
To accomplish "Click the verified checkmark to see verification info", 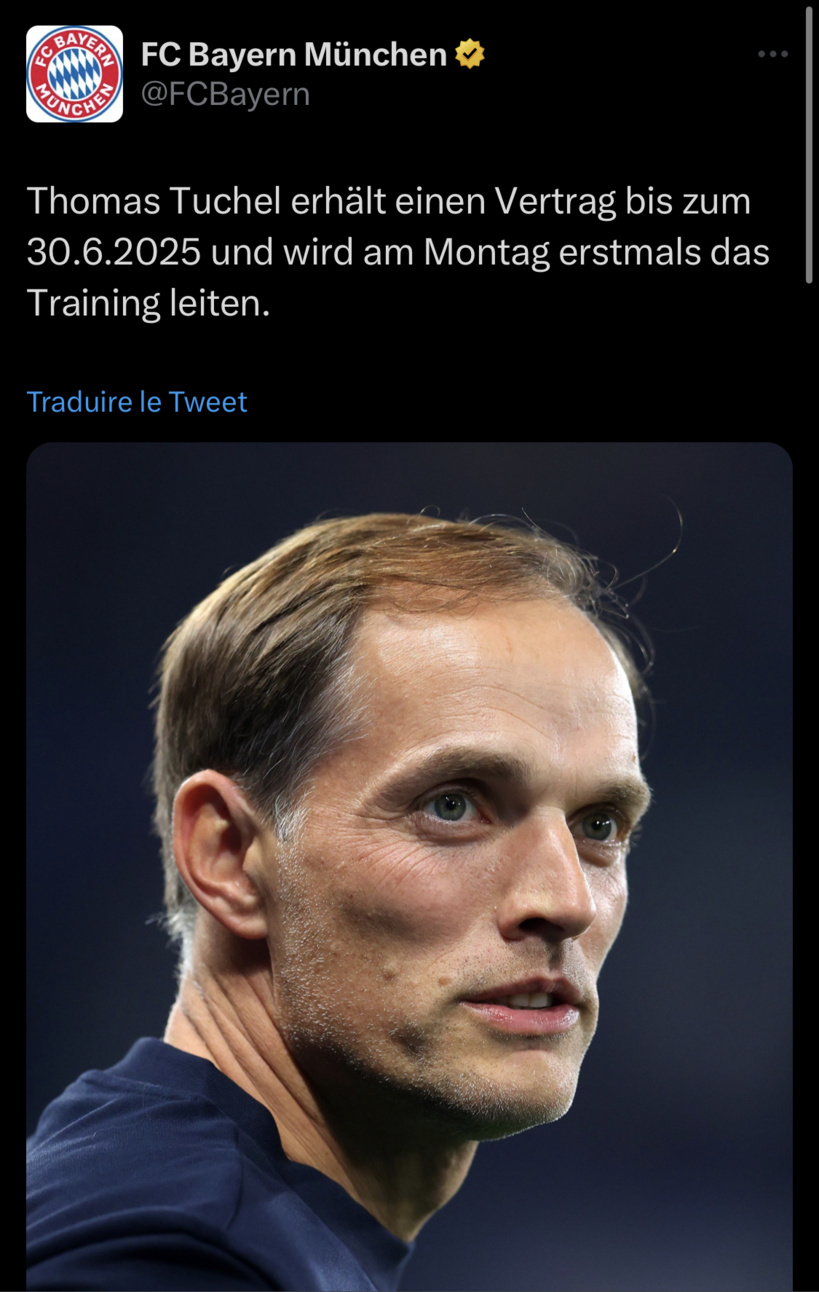I will pyautogui.click(x=469, y=53).
